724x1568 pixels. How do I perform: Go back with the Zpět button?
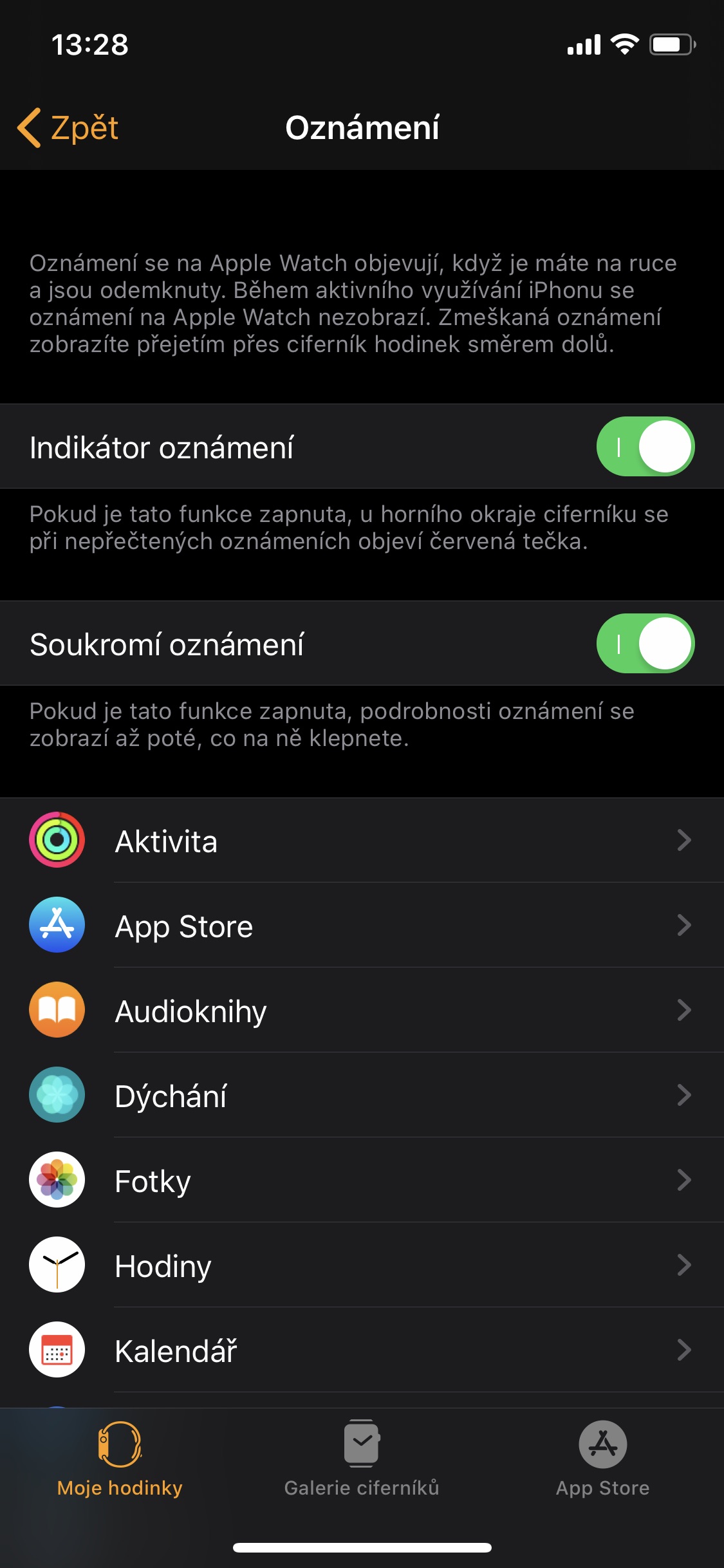pyautogui.click(x=68, y=127)
